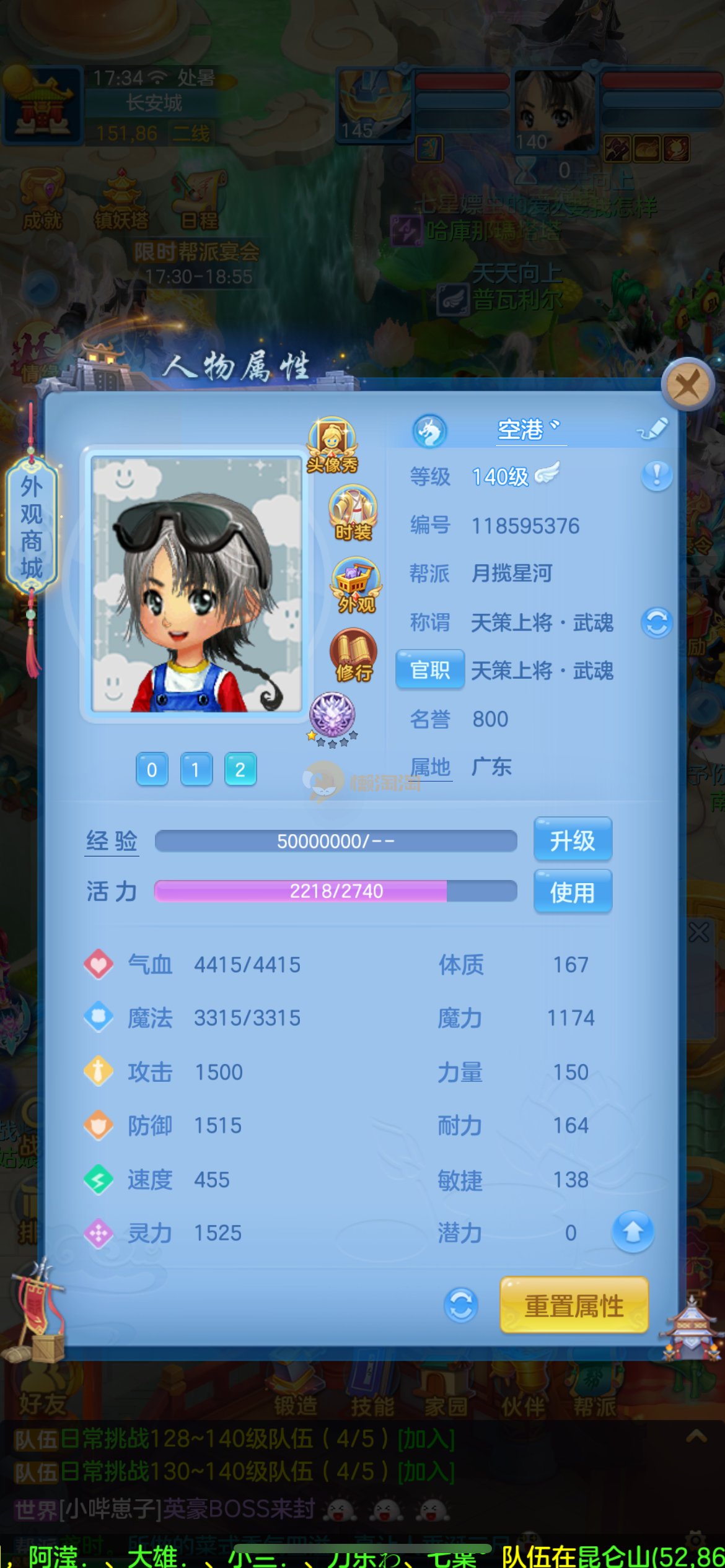Add potential points with the arrow icon
The image size is (725, 1568).
[632, 1232]
